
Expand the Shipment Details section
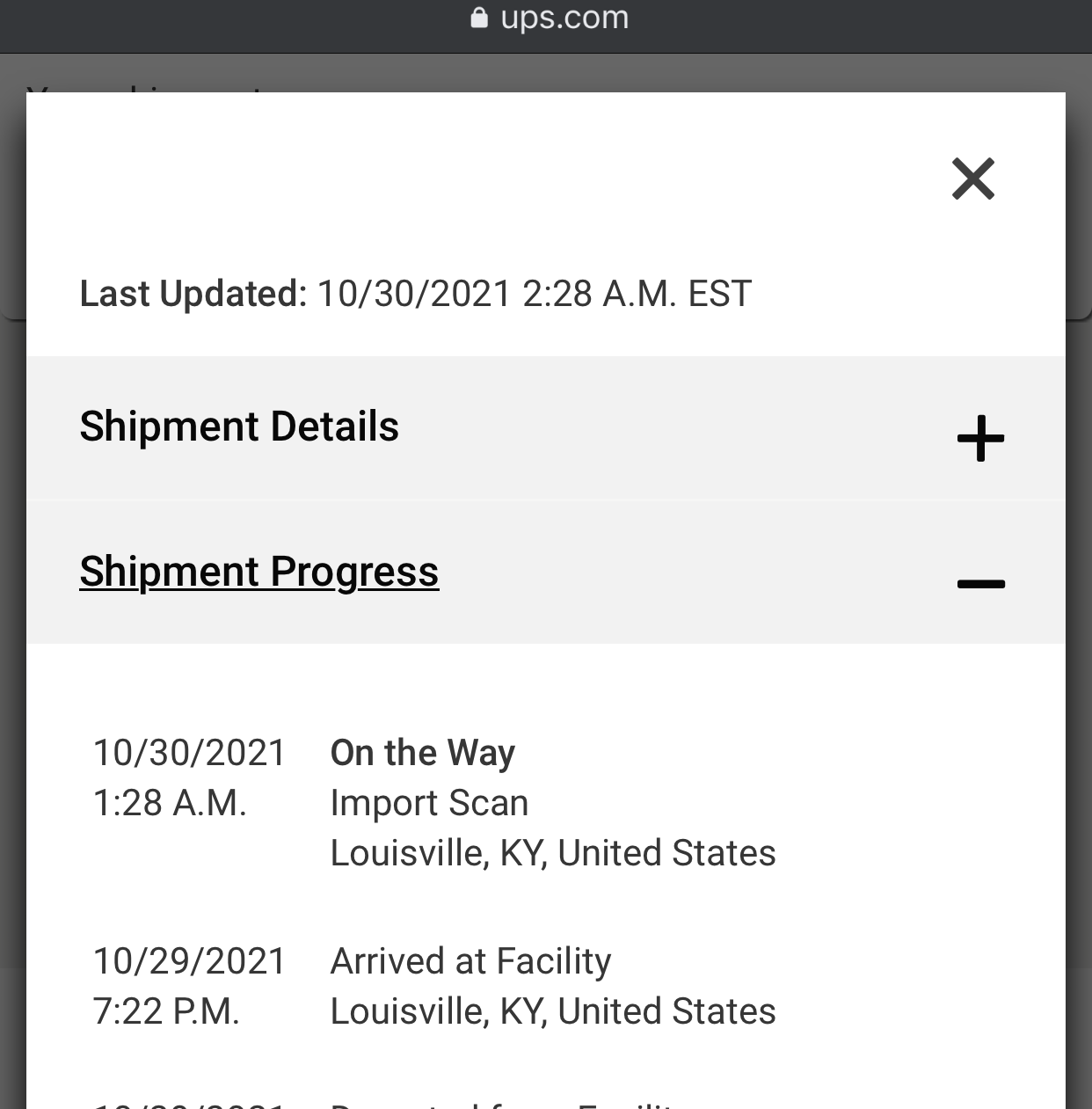coord(980,438)
